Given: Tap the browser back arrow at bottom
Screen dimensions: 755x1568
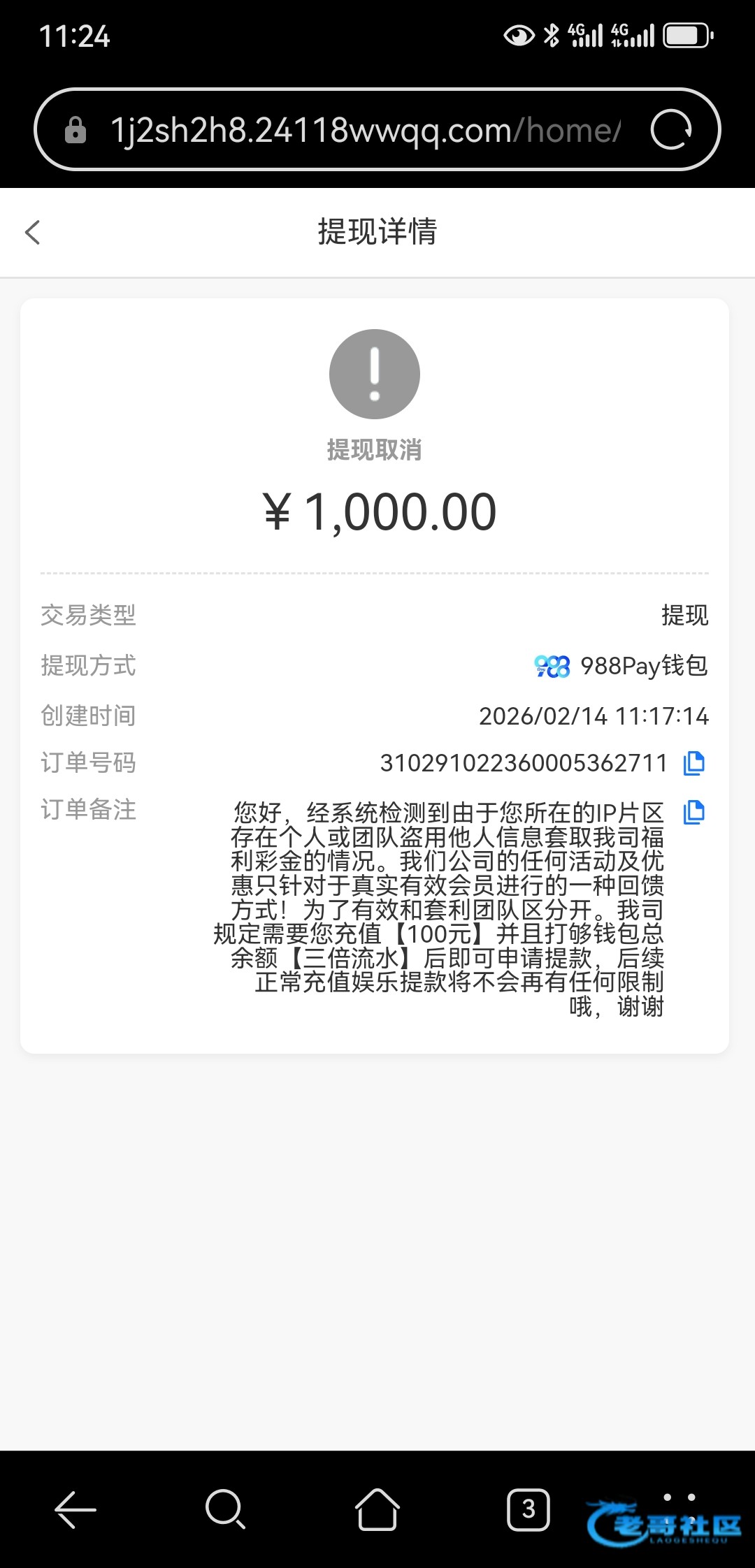Looking at the screenshot, I should pyautogui.click(x=75, y=1509).
